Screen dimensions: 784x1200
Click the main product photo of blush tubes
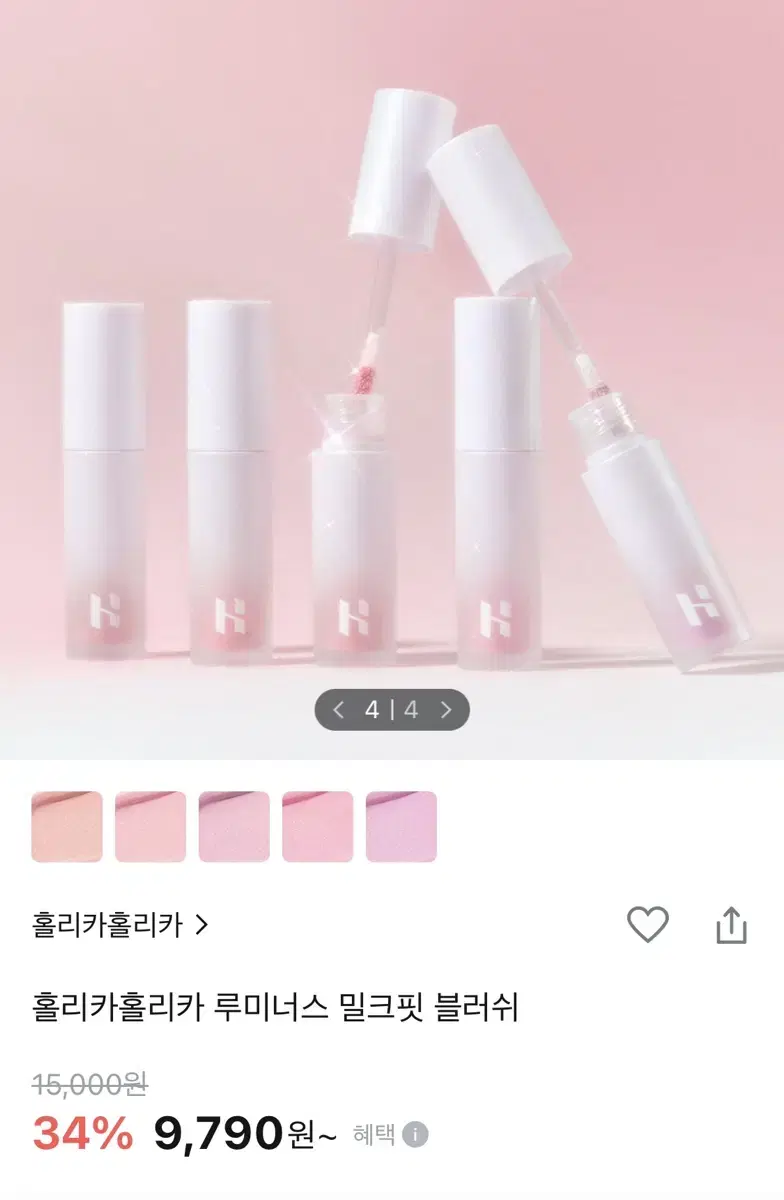pos(392,380)
